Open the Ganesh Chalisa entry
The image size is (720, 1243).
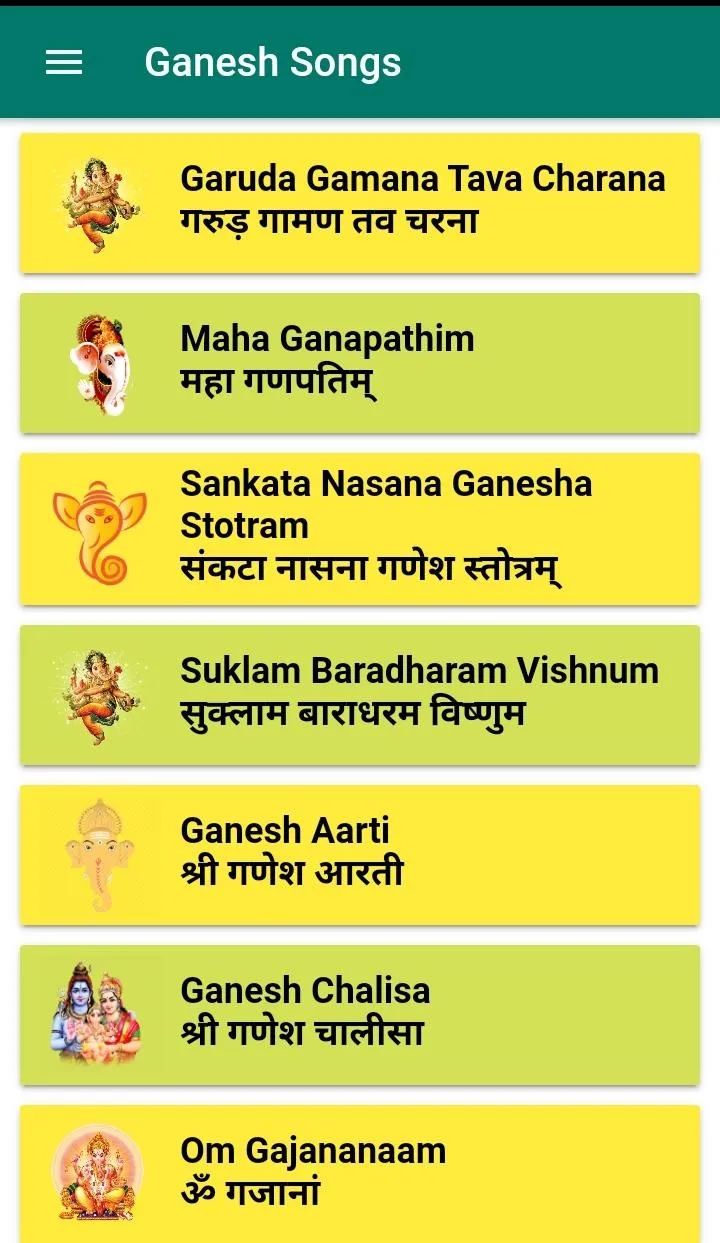(360, 1014)
